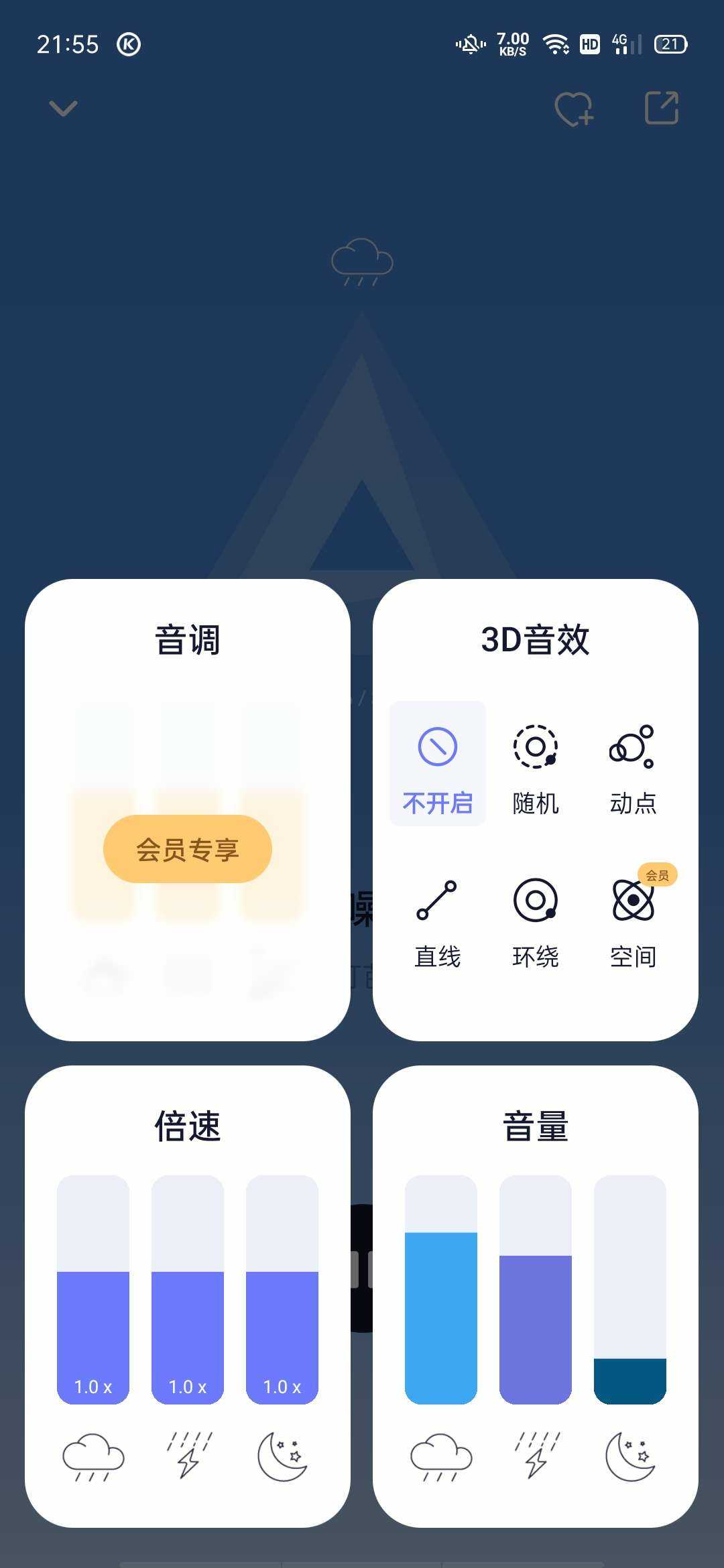Select 不开启 for 3D sound effect
This screenshot has height=1568, width=724.
coord(438,764)
